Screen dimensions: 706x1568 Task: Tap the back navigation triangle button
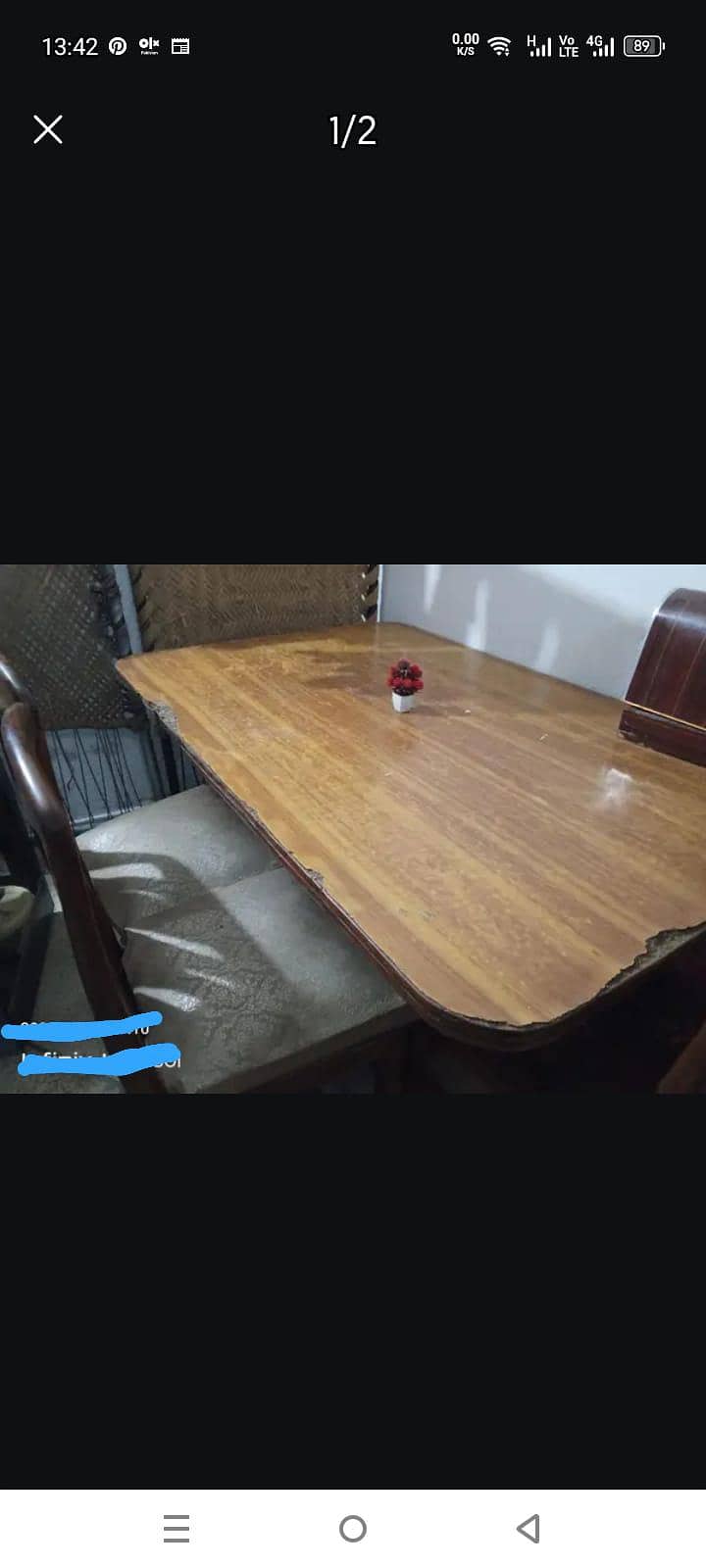coord(529,1527)
